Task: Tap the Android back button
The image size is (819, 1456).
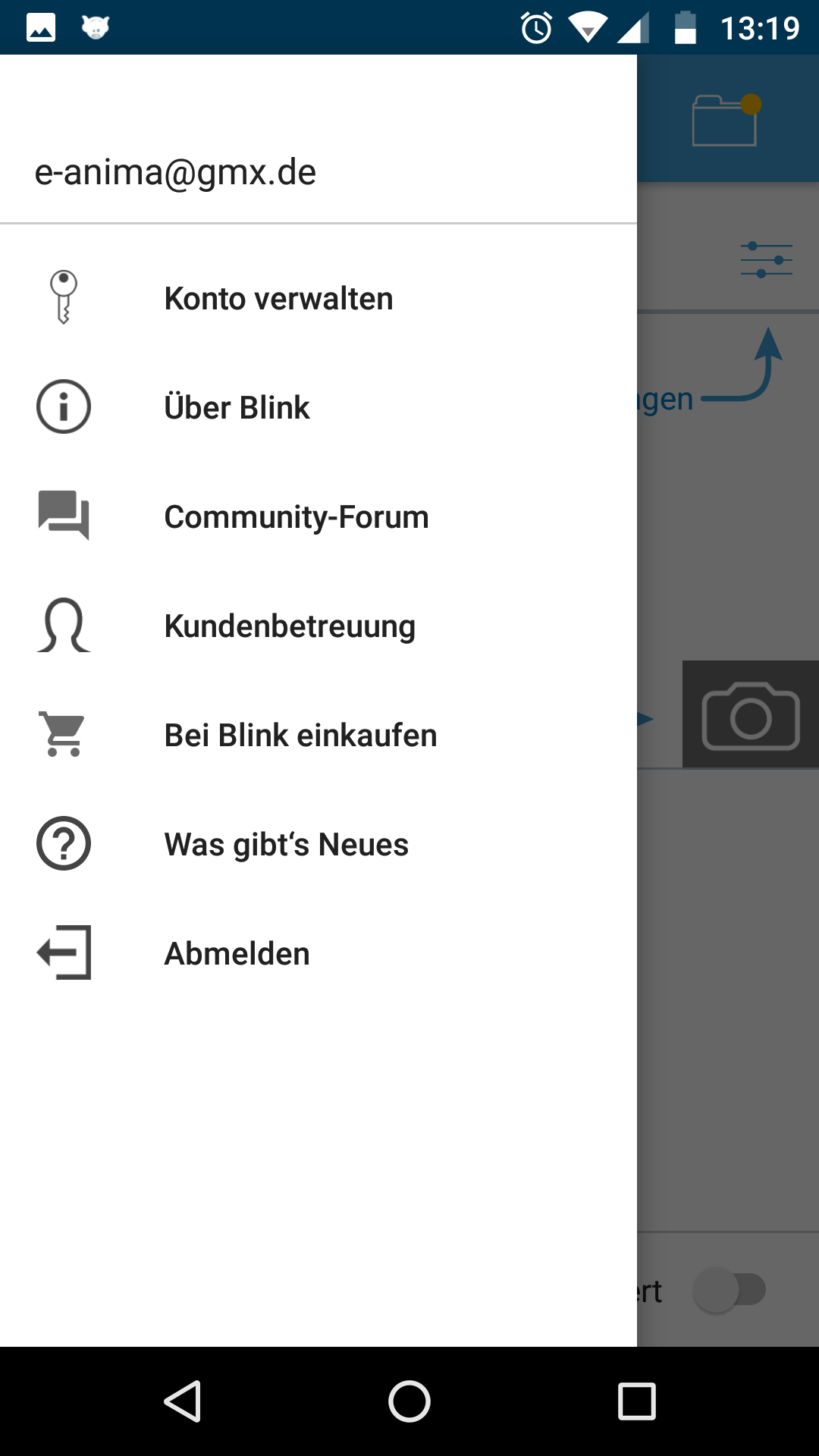Action: 182,1401
